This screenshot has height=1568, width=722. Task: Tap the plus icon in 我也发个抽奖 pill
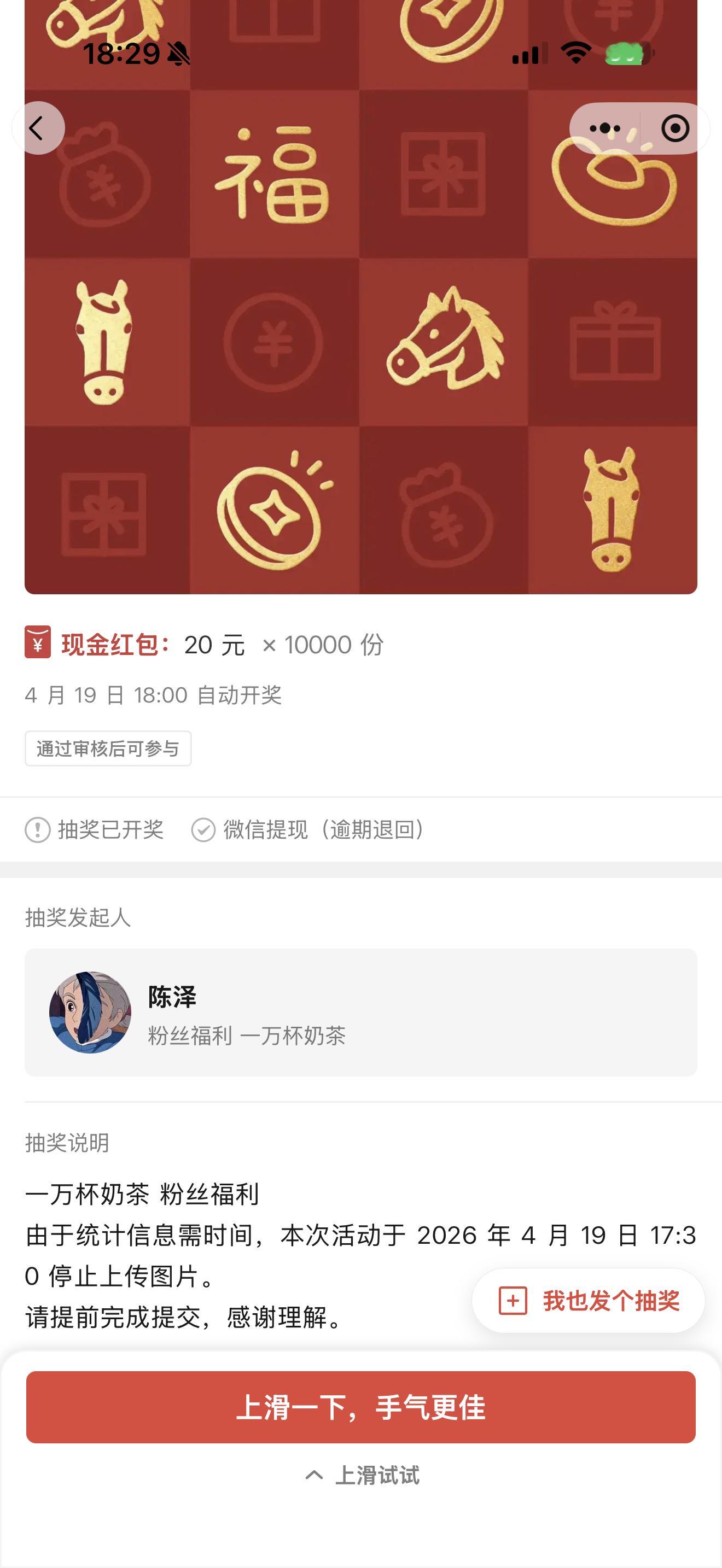tap(512, 1300)
